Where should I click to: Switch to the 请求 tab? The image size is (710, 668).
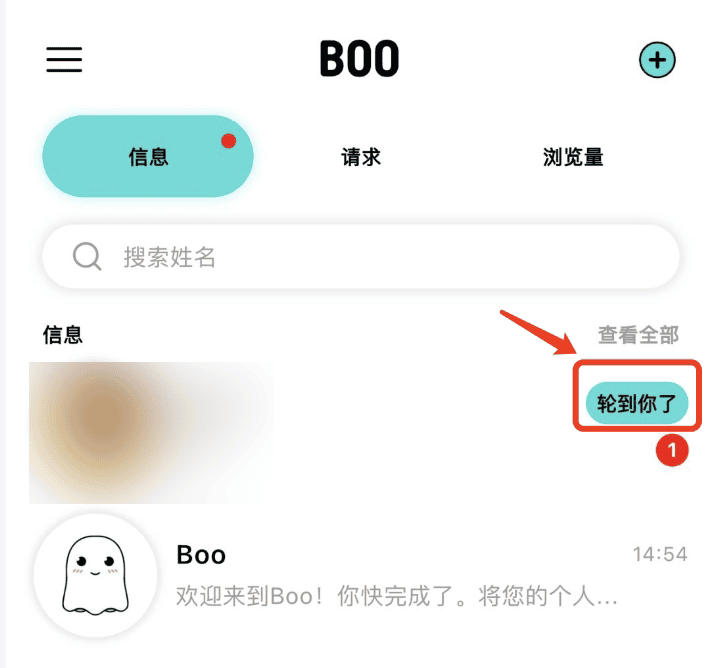pyautogui.click(x=361, y=157)
